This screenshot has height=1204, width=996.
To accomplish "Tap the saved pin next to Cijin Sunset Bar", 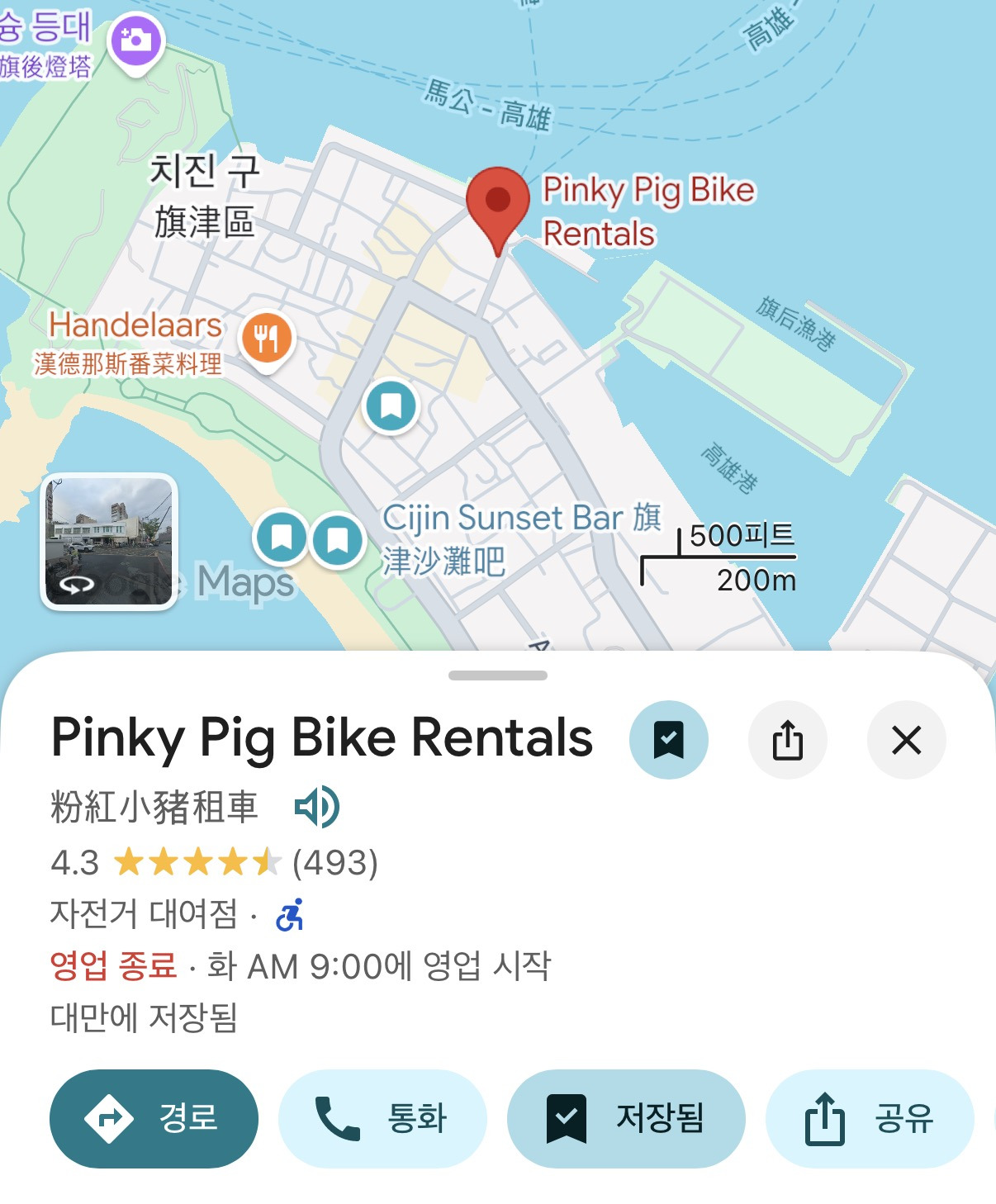I will [x=337, y=539].
